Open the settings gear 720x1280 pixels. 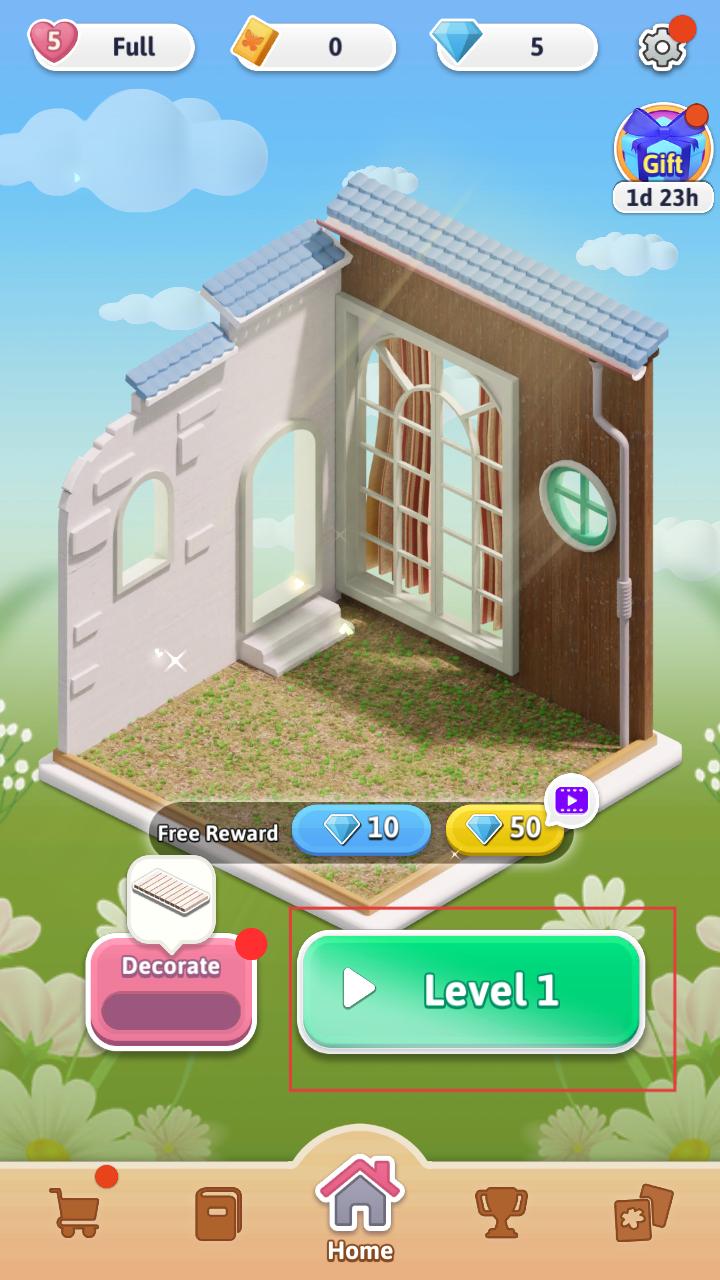coord(662,47)
